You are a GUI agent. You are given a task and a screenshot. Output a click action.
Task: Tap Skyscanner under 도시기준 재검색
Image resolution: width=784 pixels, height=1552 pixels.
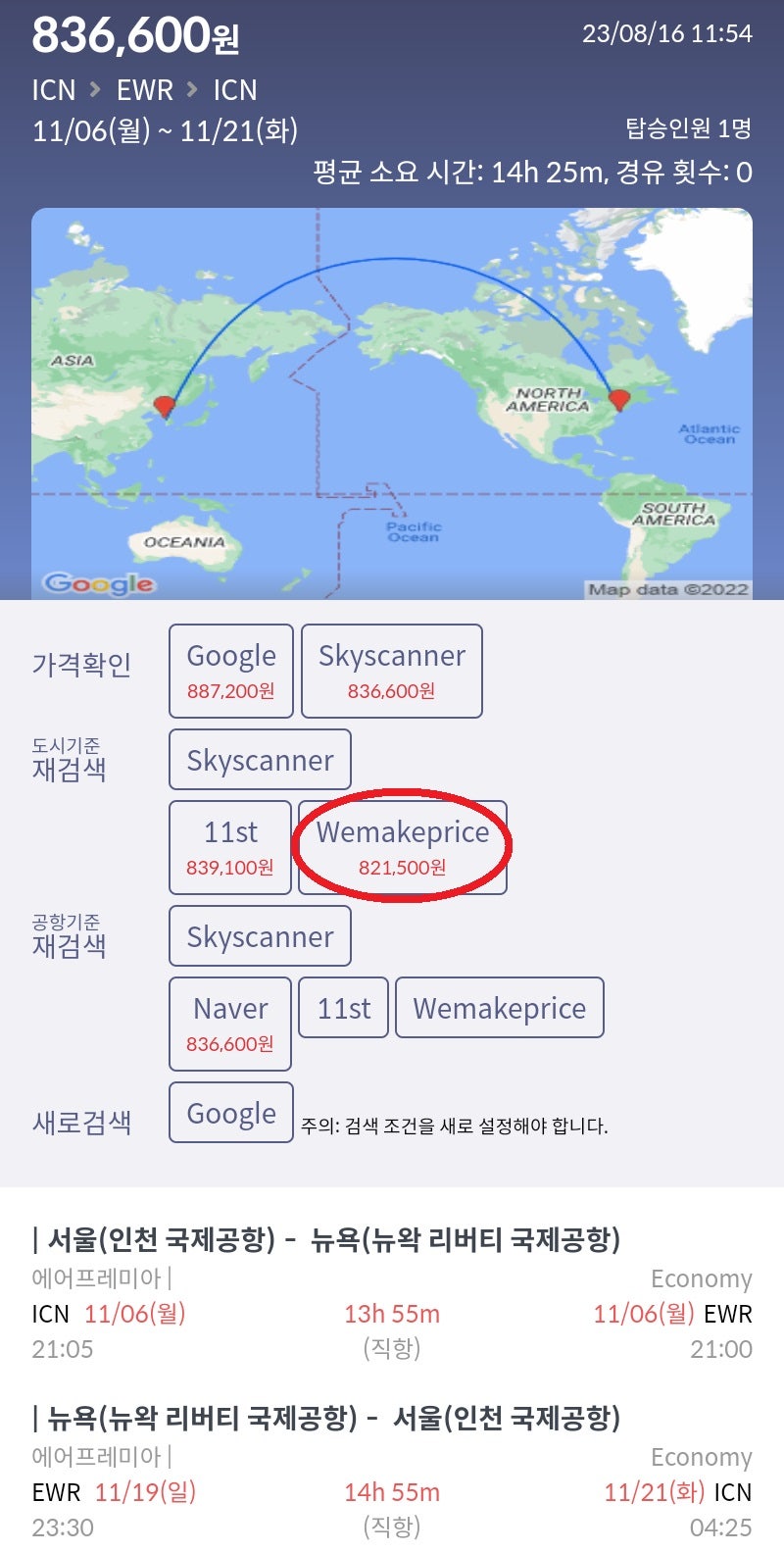[x=260, y=760]
